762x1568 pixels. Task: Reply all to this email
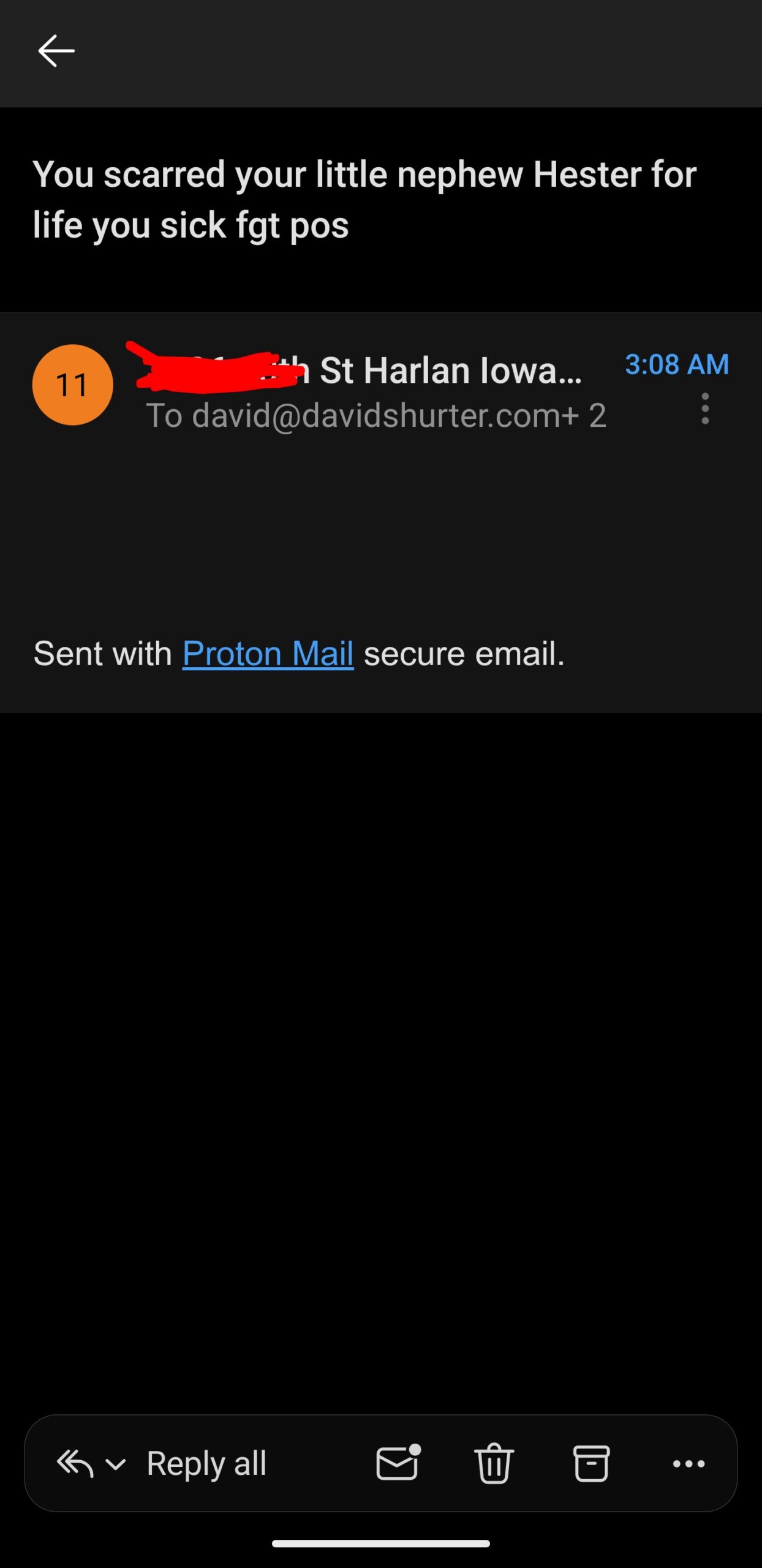(x=206, y=1463)
